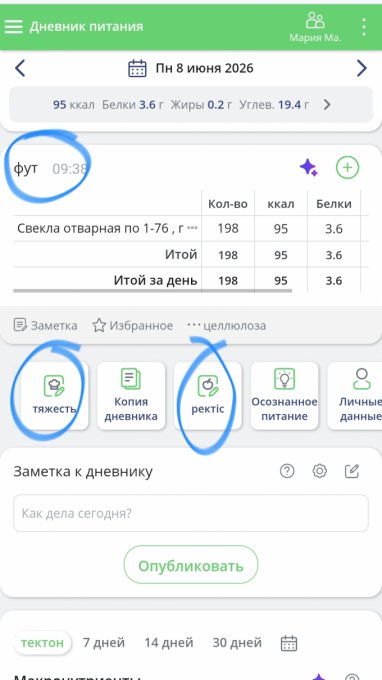
Task: Open the hamburger drawer menu
Action: point(13,26)
